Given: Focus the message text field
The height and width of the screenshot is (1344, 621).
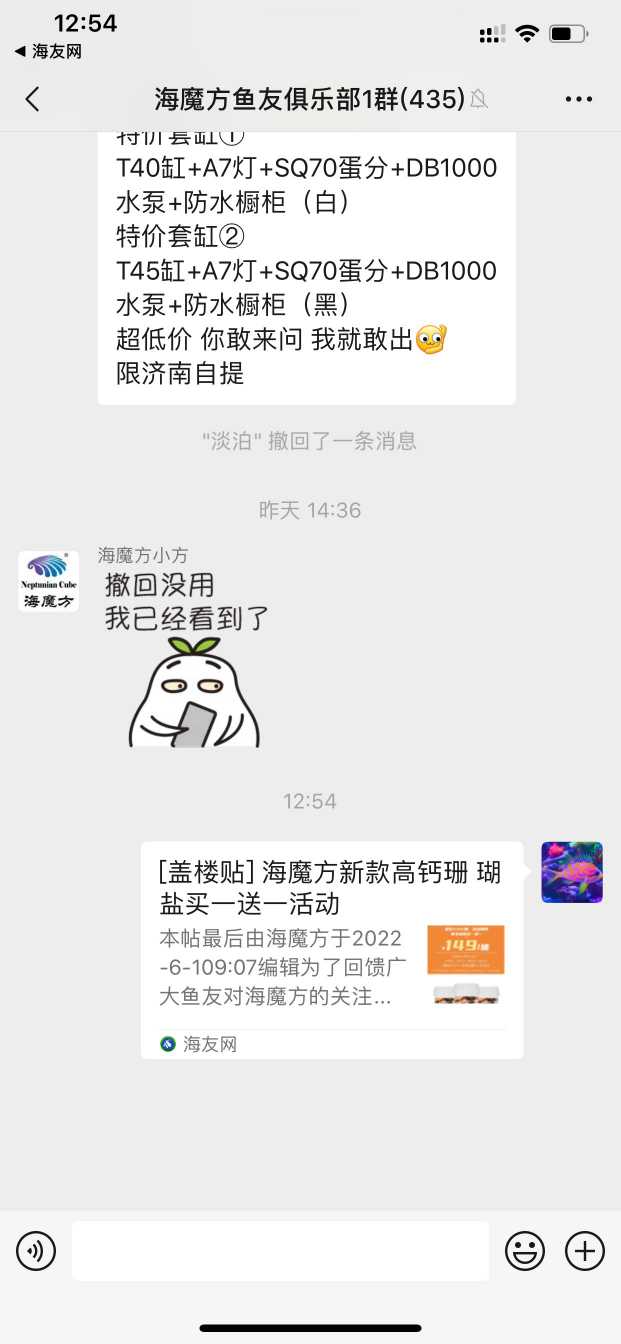Looking at the screenshot, I should click(x=280, y=1250).
